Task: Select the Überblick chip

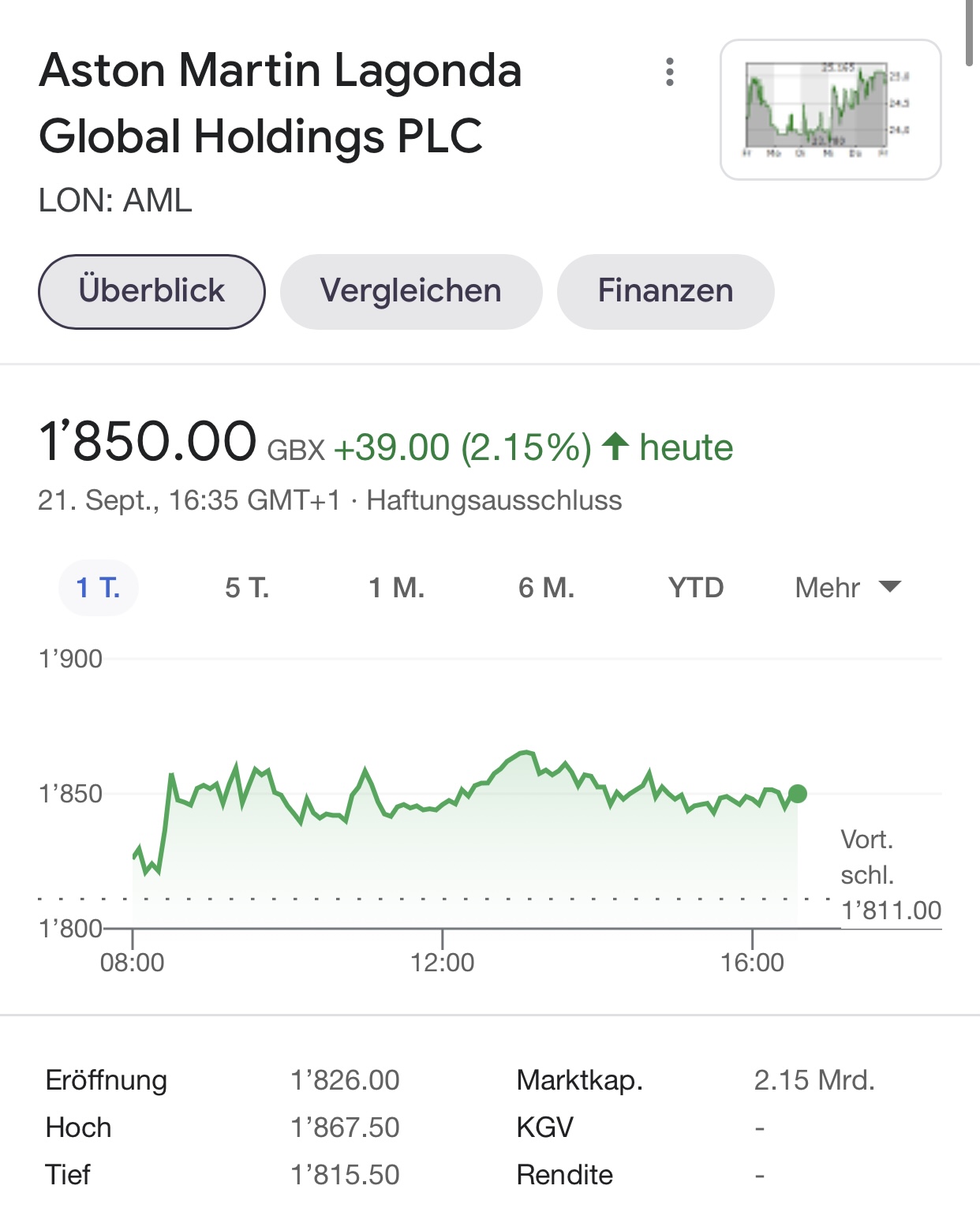Action: pos(151,291)
